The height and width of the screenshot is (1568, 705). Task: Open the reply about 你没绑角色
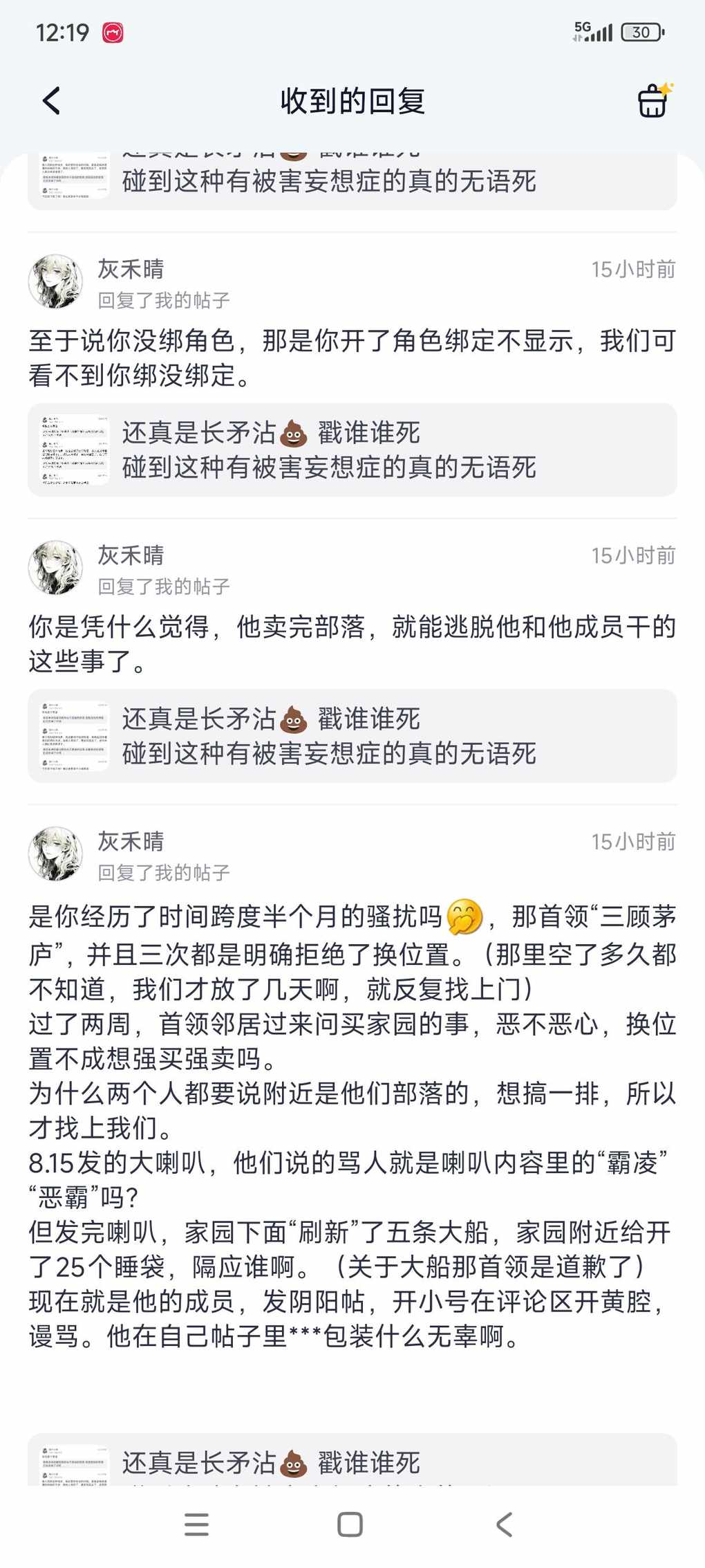click(351, 358)
